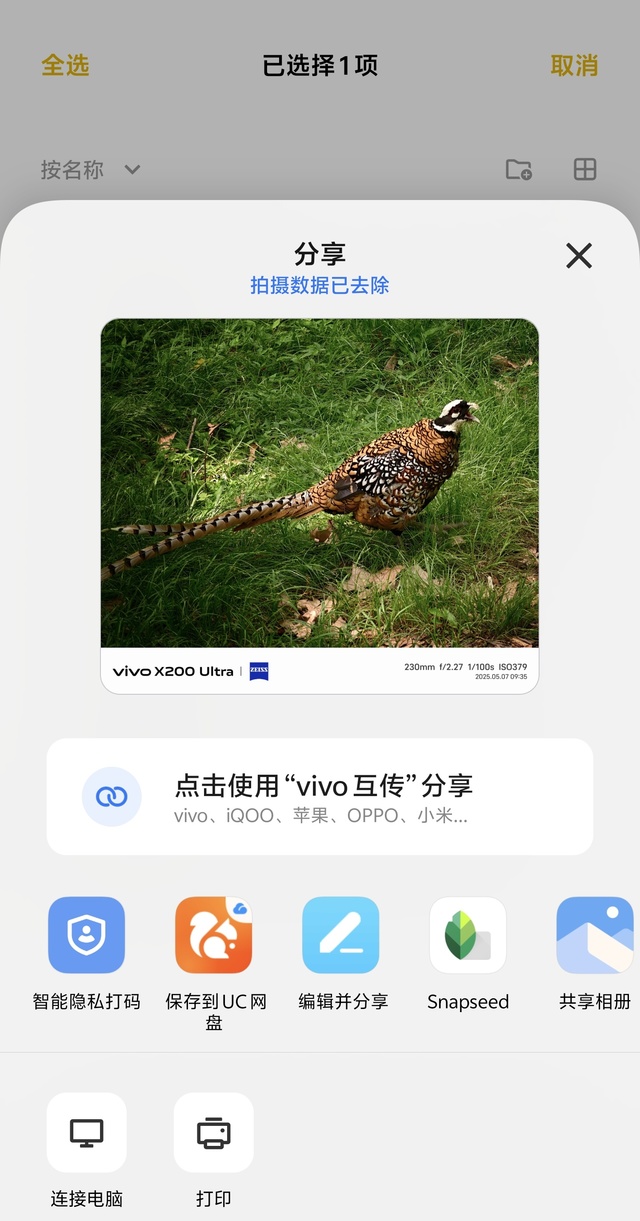Cancel selection with 取消

574,66
